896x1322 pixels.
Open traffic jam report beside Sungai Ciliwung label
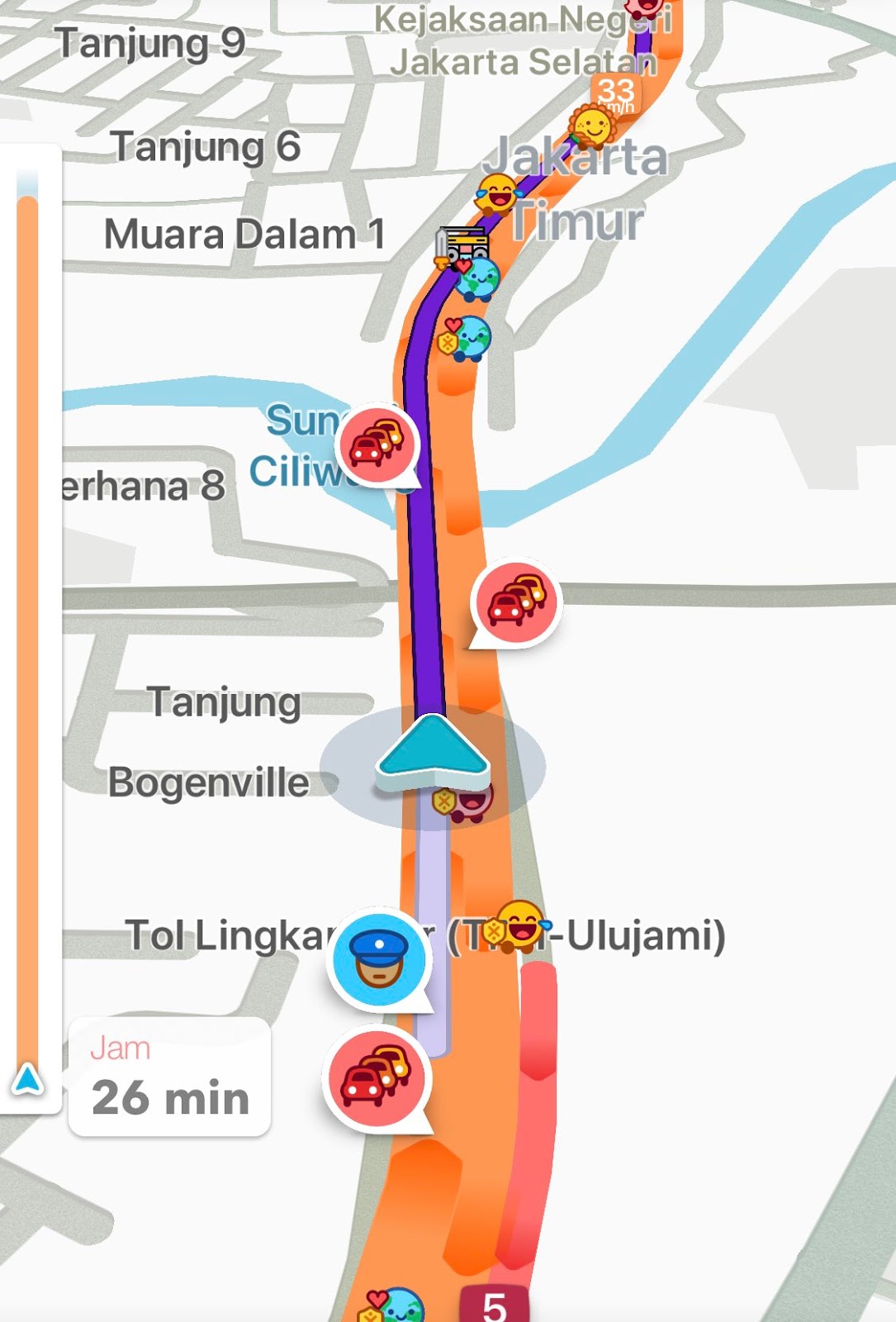click(378, 445)
